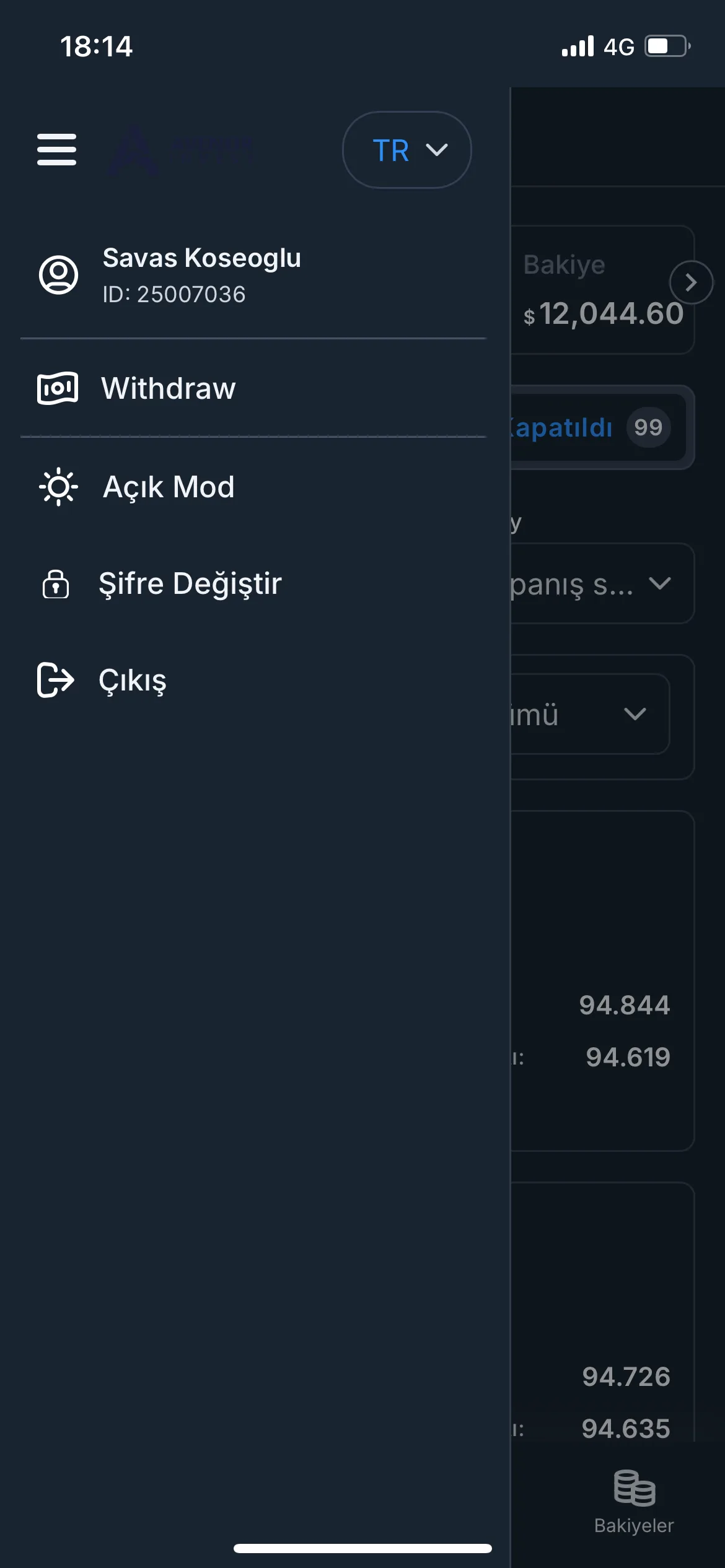Screen dimensions: 725x1568
Task: Click the padlock icon beside Şifre Değiştir
Action: [55, 583]
